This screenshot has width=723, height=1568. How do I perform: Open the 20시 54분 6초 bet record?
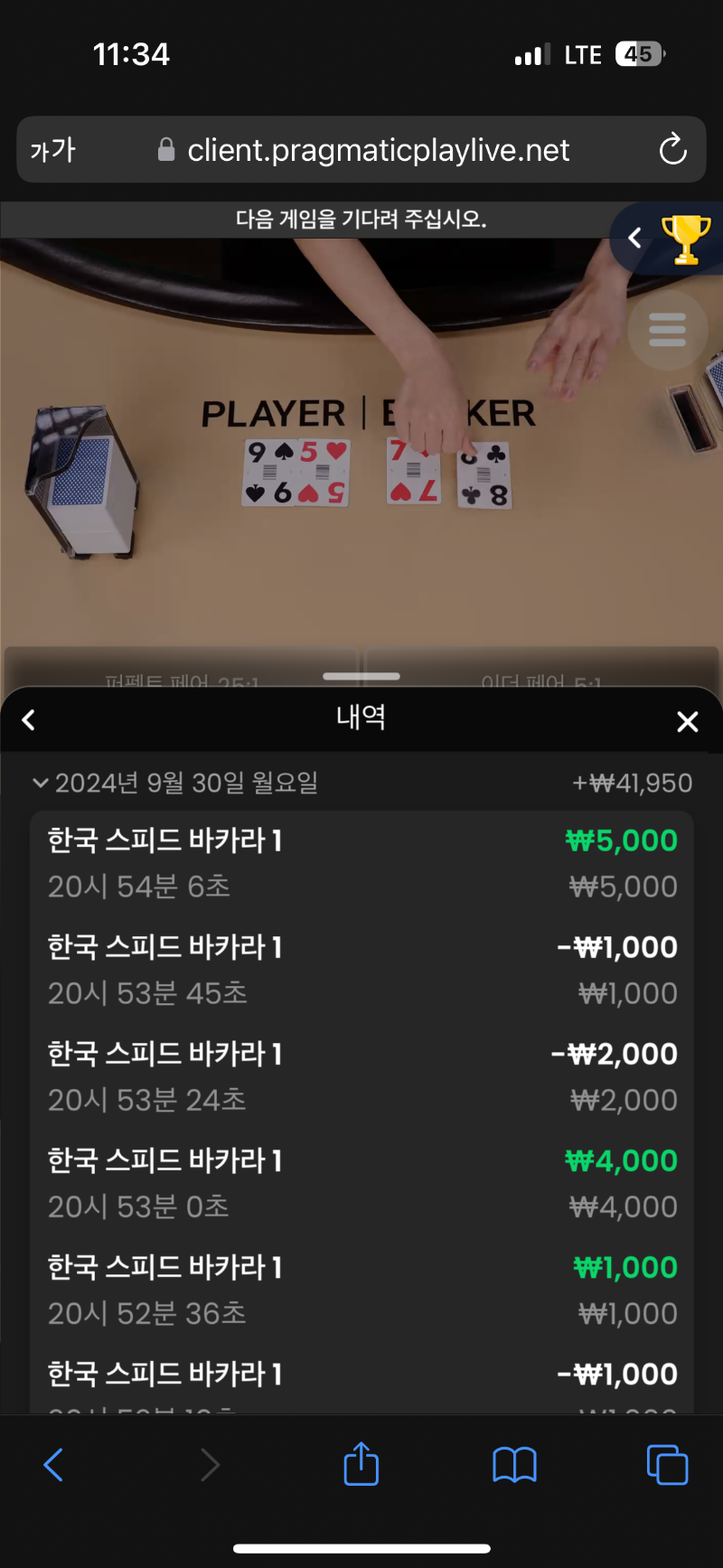361,863
